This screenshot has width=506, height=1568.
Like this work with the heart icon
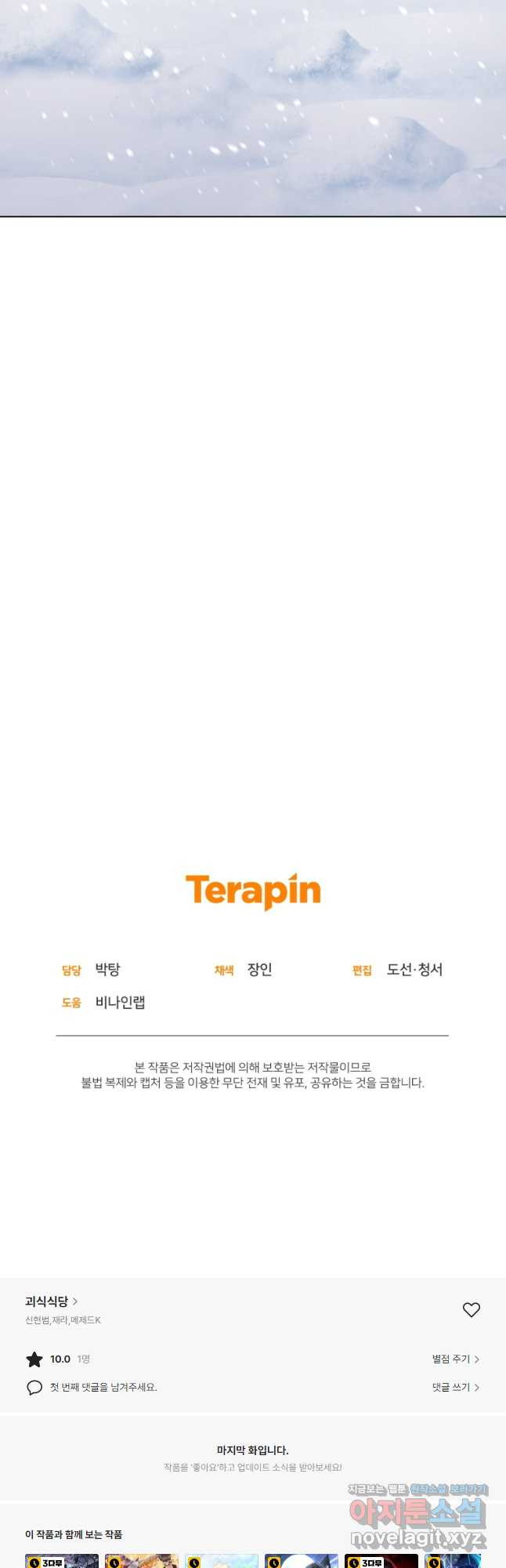(471, 1310)
